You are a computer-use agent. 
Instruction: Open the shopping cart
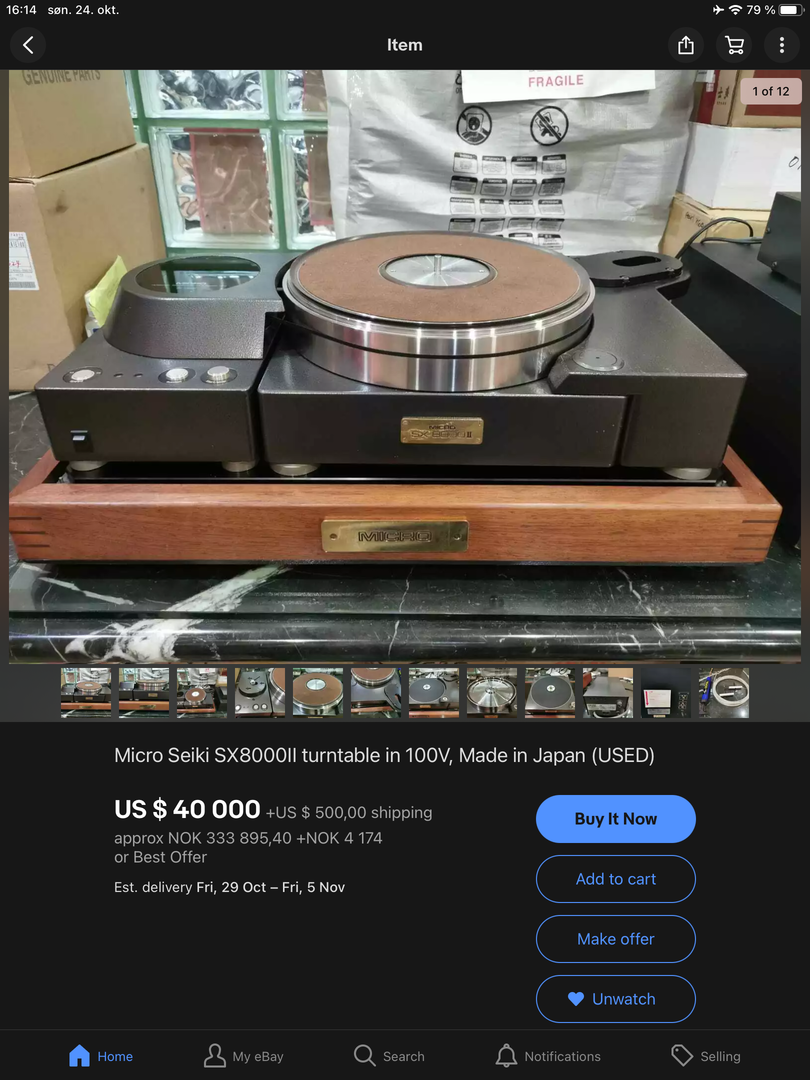tap(734, 45)
